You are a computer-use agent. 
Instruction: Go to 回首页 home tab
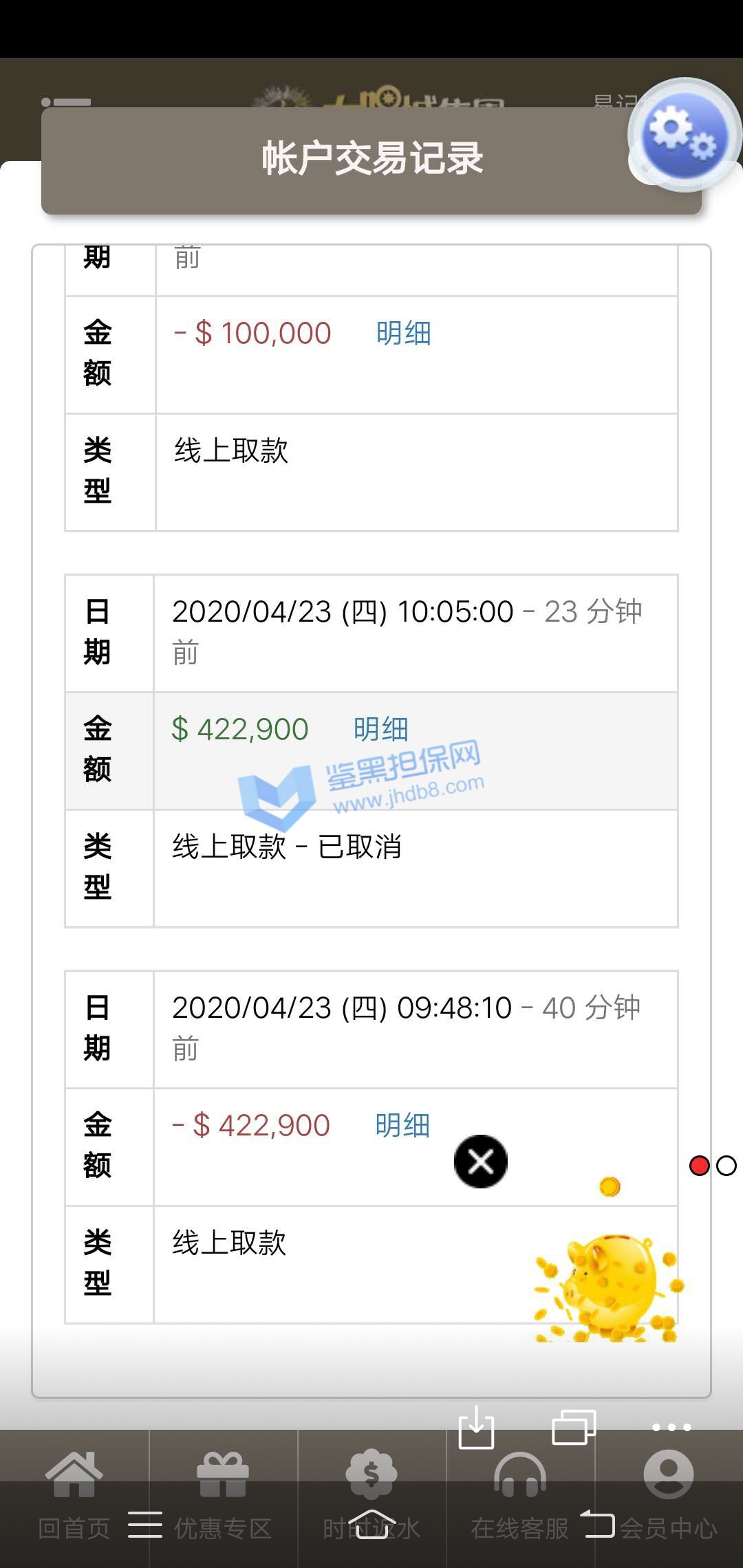74,1492
